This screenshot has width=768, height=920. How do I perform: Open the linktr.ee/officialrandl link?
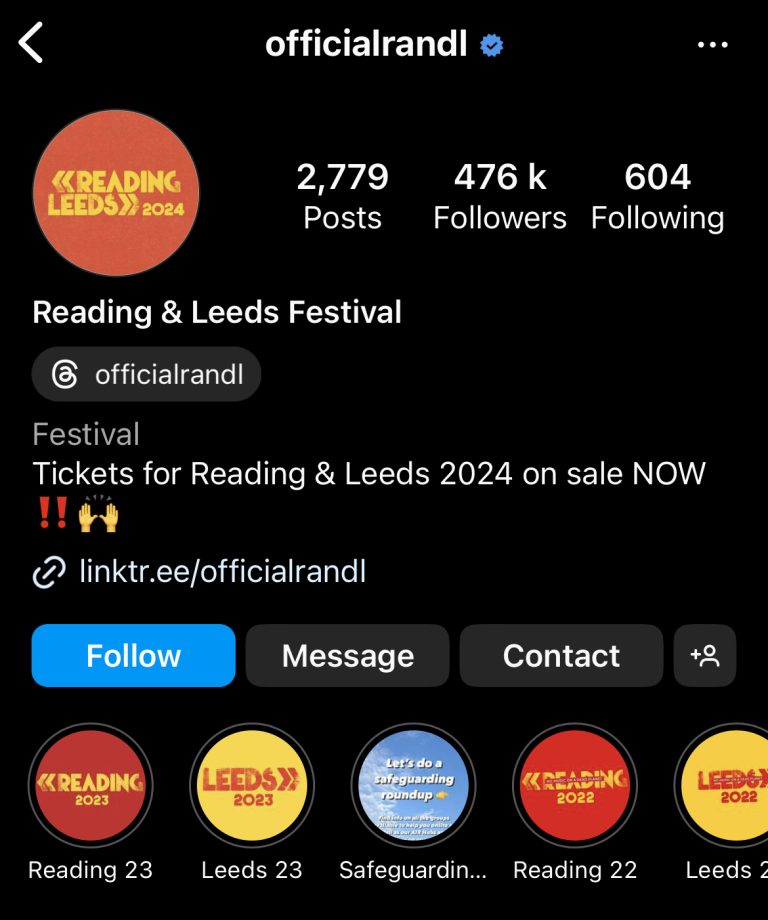point(222,572)
